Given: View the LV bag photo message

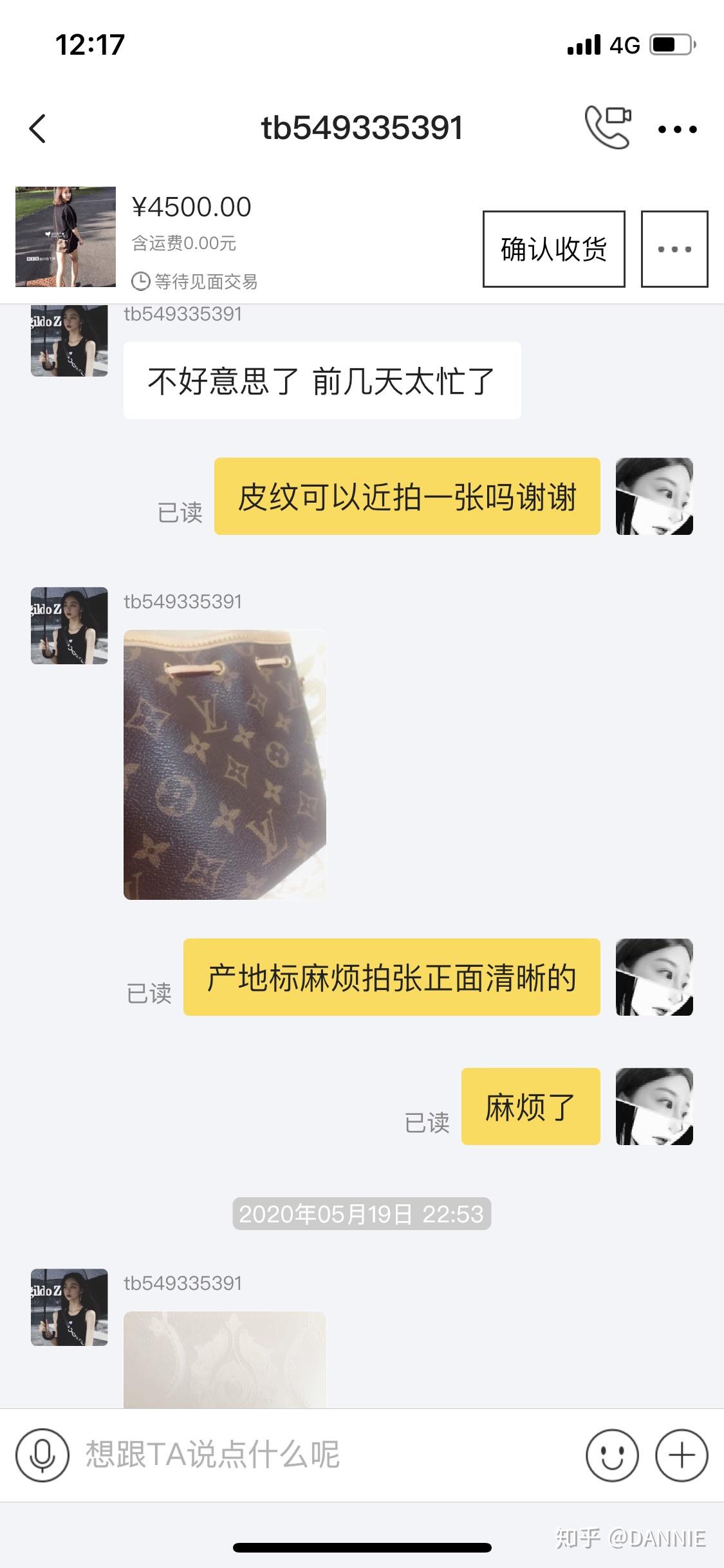Looking at the screenshot, I should tap(225, 764).
